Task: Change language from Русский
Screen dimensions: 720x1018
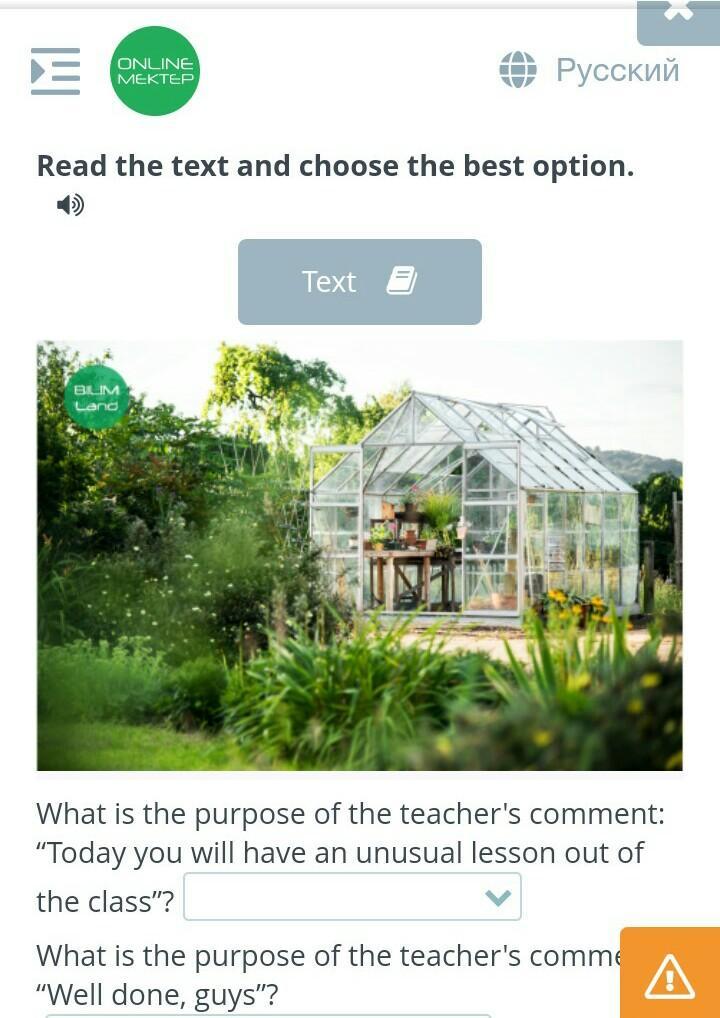Action: (590, 70)
